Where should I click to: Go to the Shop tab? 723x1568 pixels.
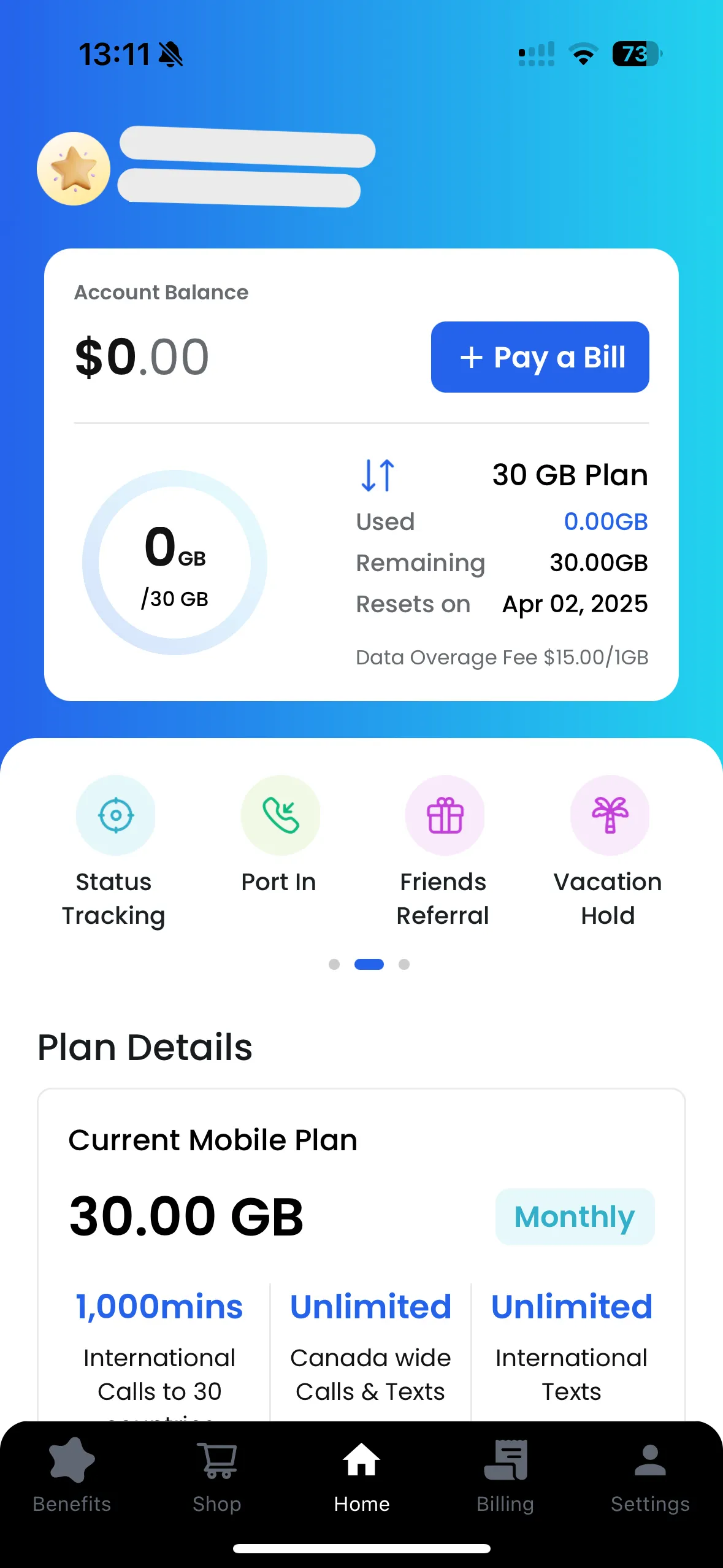pos(216,1475)
